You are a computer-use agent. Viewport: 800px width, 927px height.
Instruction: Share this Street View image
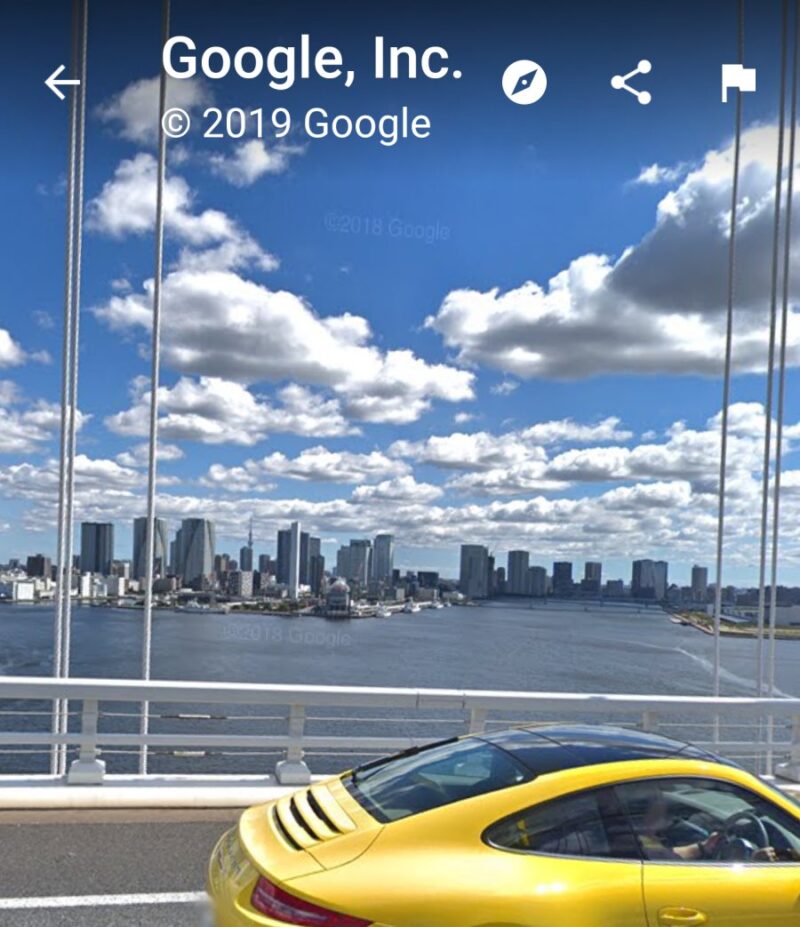(x=631, y=82)
